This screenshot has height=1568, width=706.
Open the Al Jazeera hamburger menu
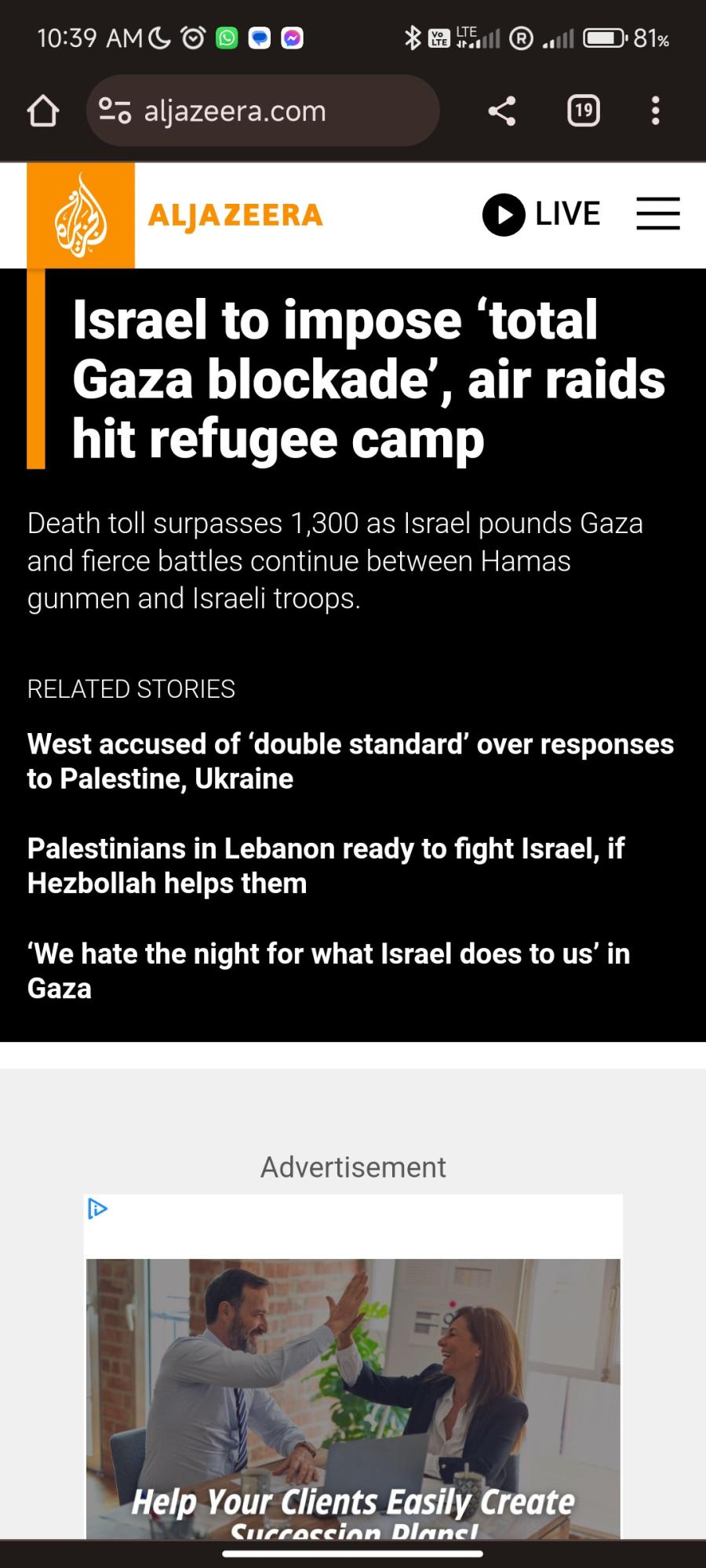657,213
